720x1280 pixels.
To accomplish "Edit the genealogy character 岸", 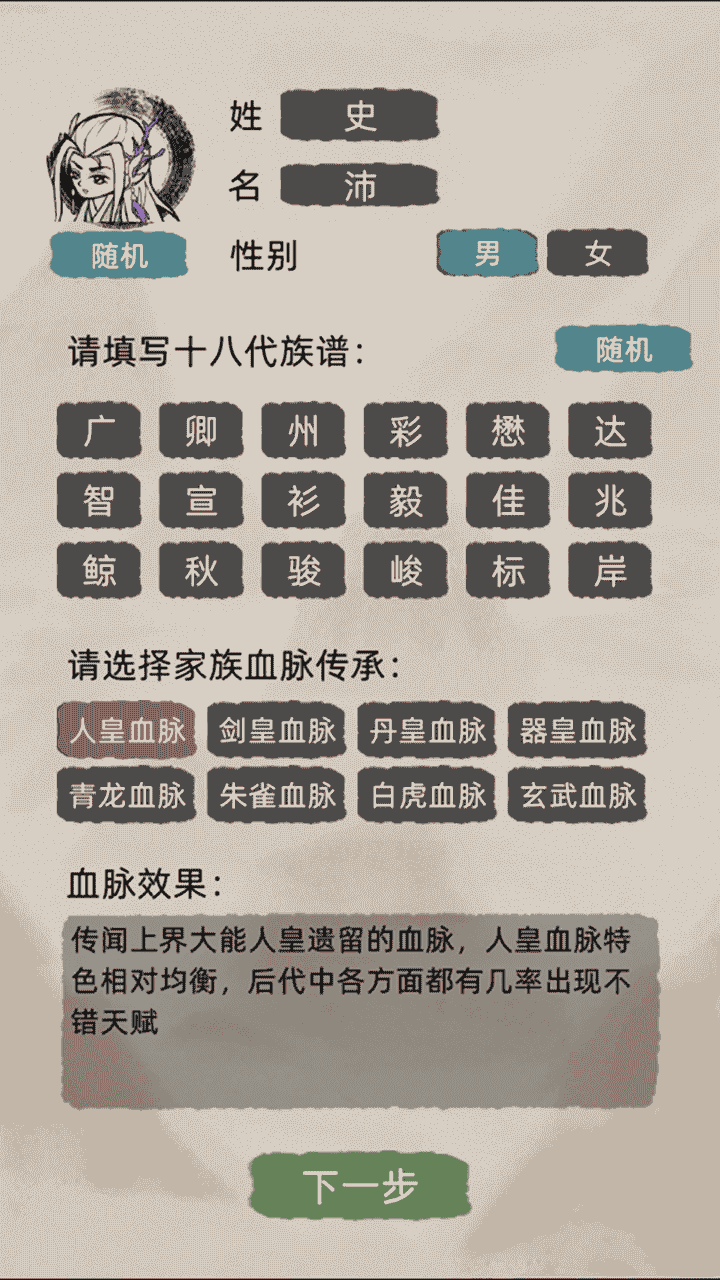I will [x=610, y=571].
